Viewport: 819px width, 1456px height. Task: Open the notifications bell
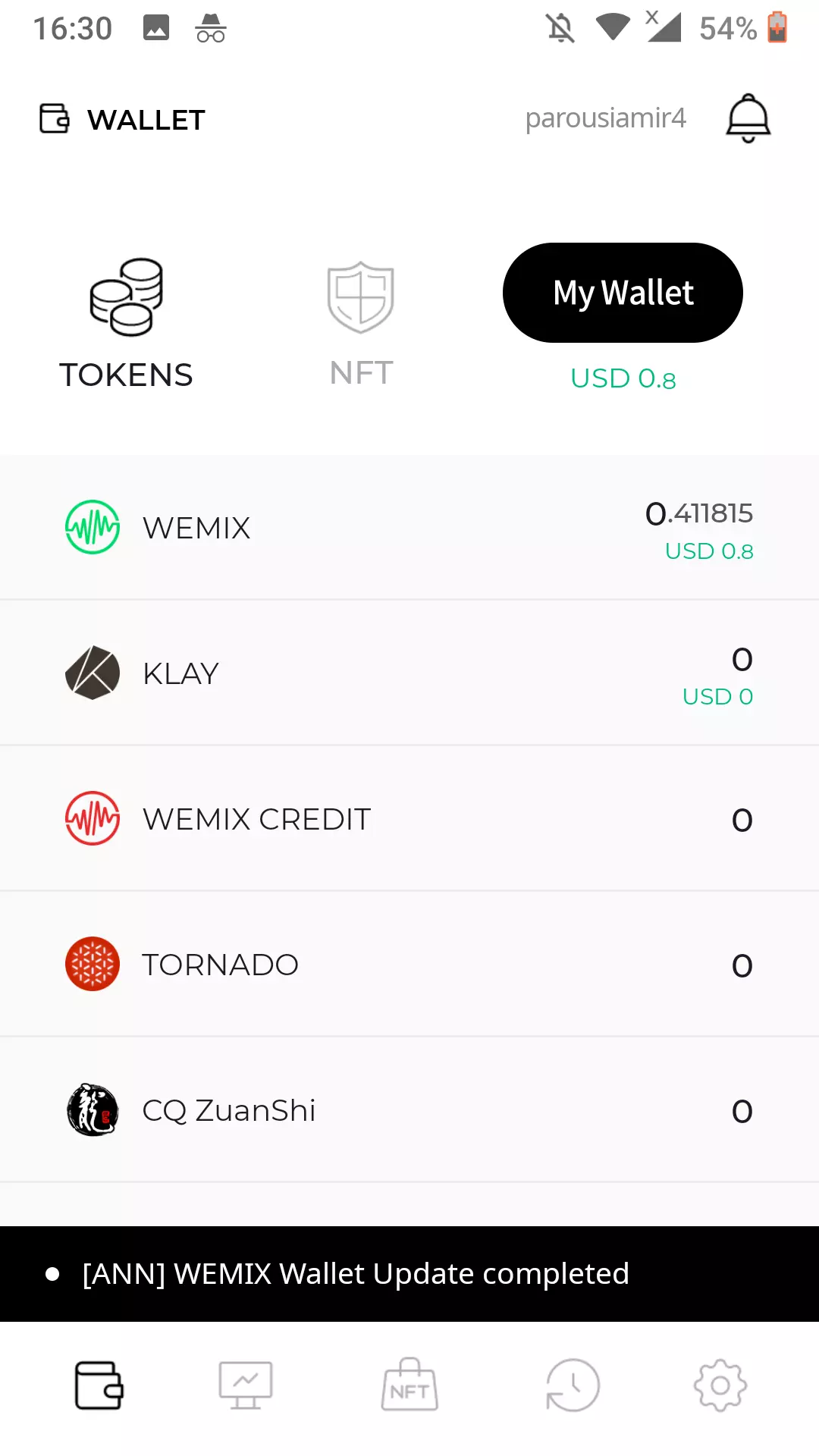(x=748, y=118)
